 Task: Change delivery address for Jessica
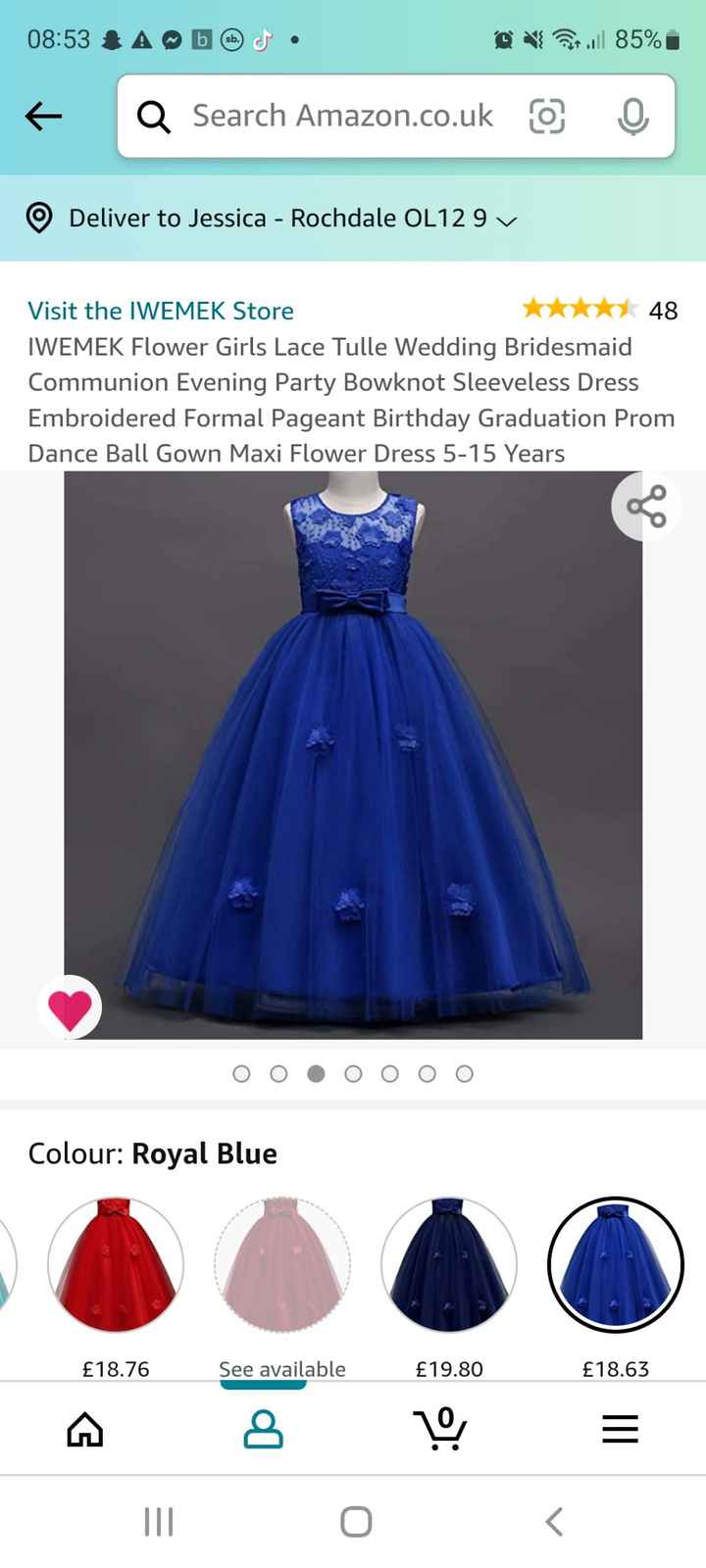pos(291,219)
